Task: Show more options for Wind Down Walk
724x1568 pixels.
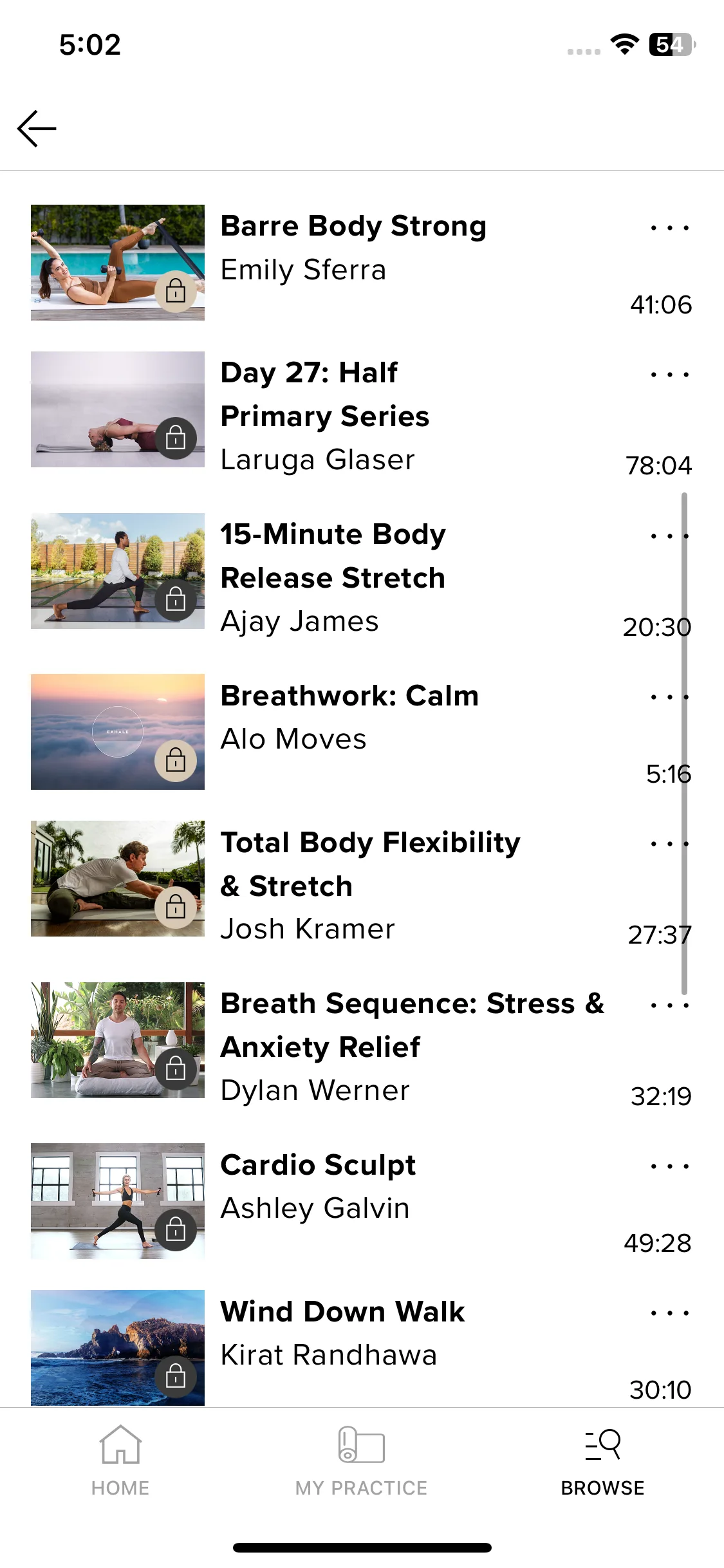Action: tap(669, 1313)
